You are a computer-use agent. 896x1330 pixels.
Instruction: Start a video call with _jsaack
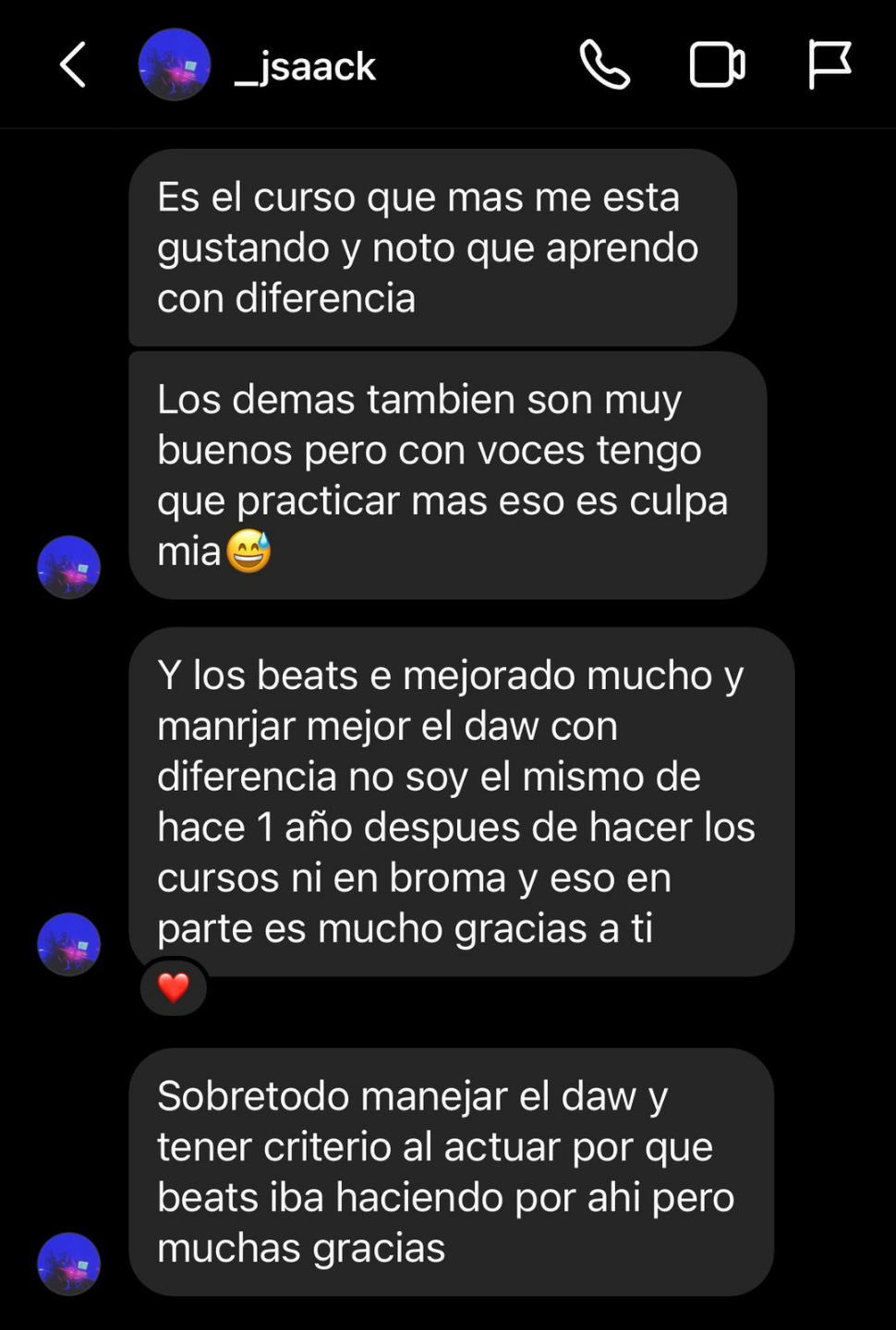coord(717,65)
